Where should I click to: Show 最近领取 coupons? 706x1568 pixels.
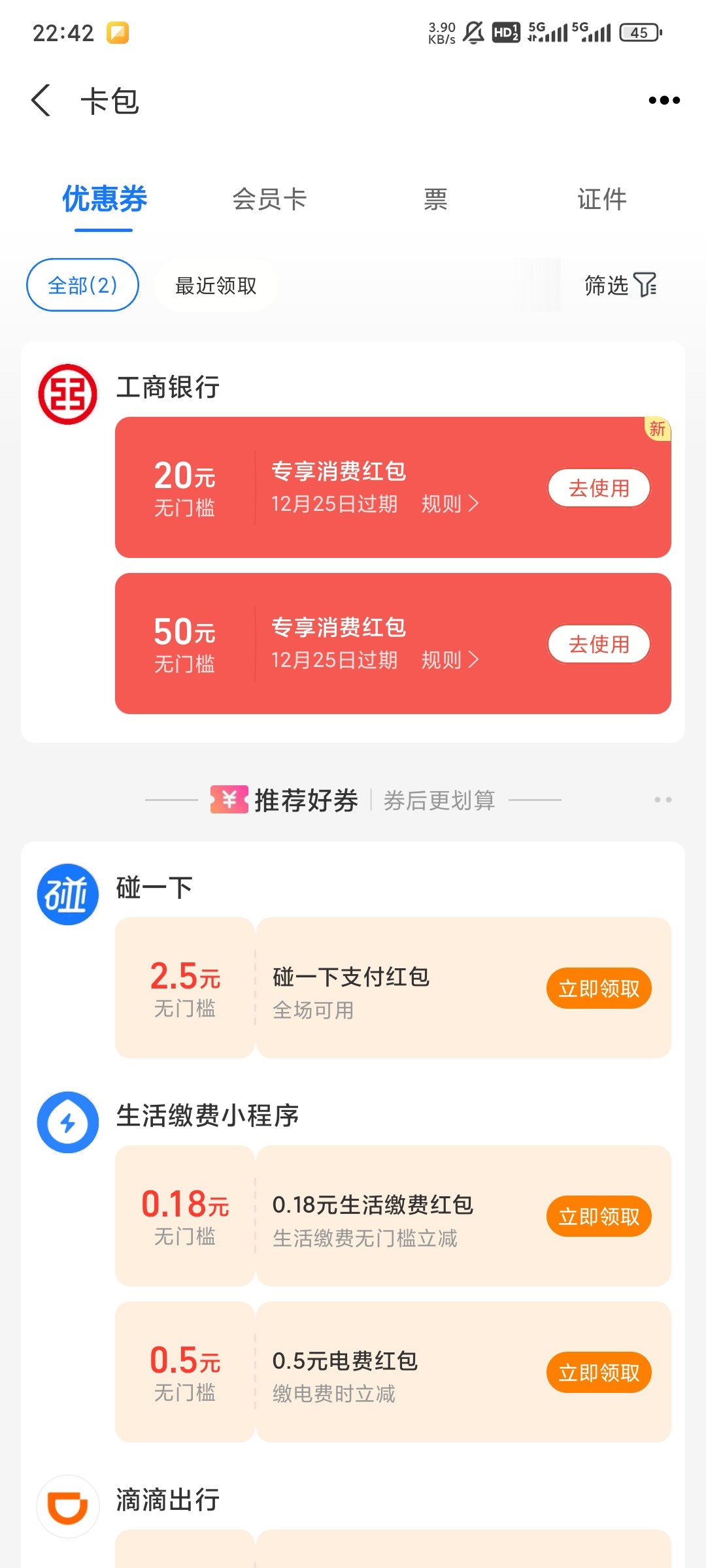(x=216, y=286)
